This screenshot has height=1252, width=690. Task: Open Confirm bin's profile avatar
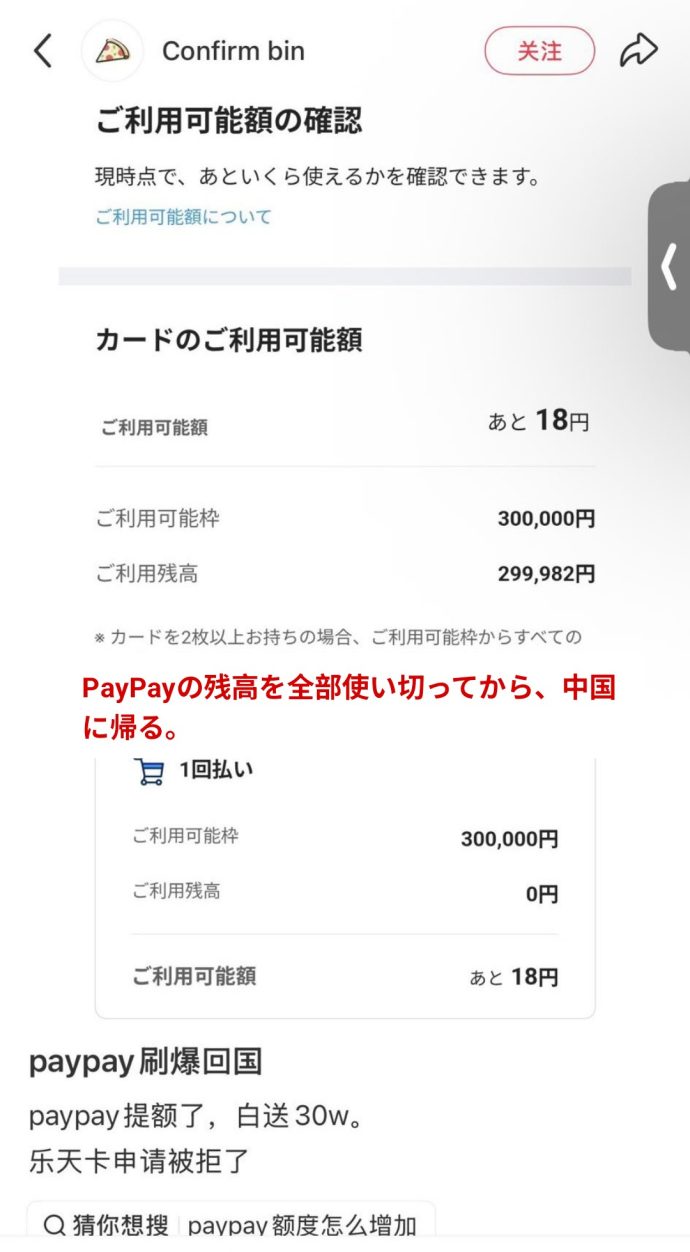(112, 51)
